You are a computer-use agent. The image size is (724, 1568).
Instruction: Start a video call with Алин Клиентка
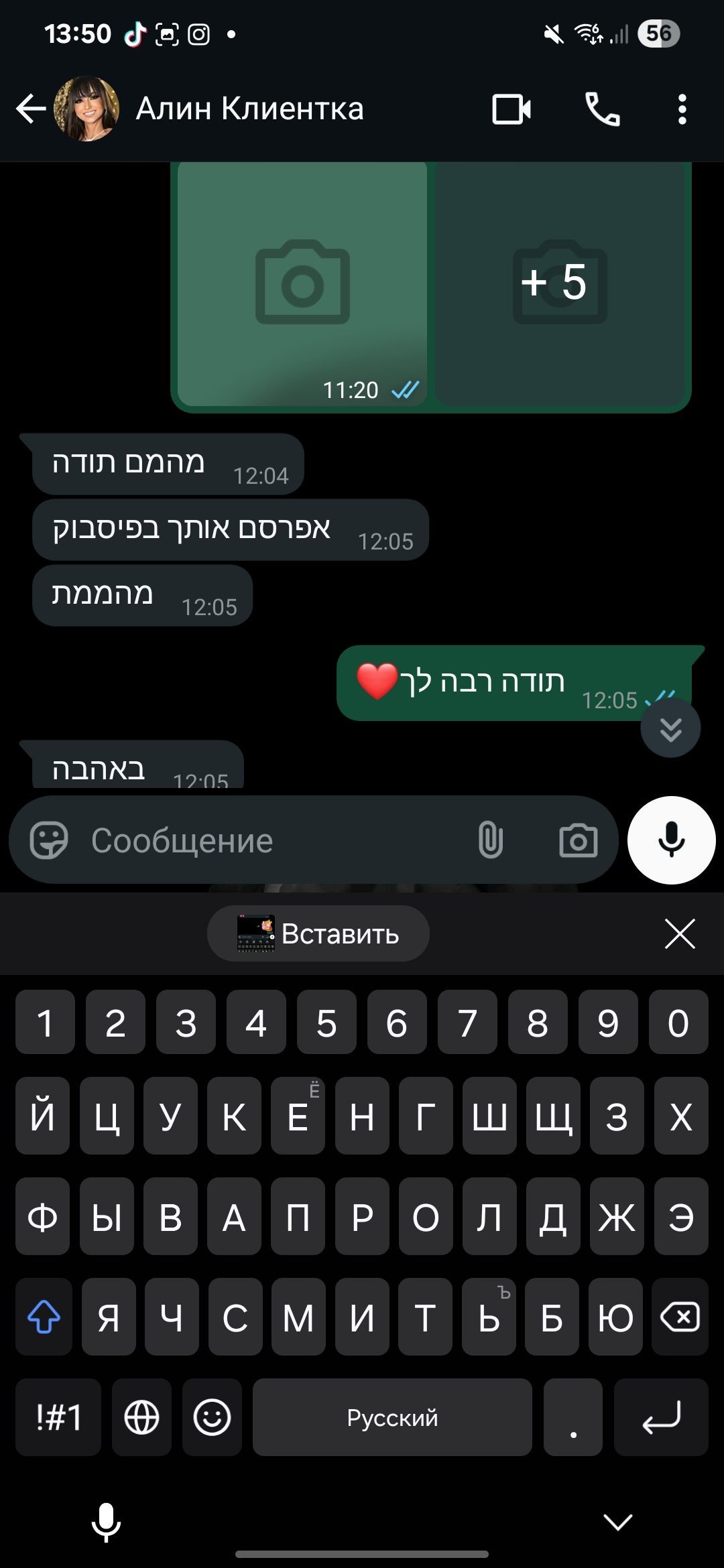(x=511, y=109)
